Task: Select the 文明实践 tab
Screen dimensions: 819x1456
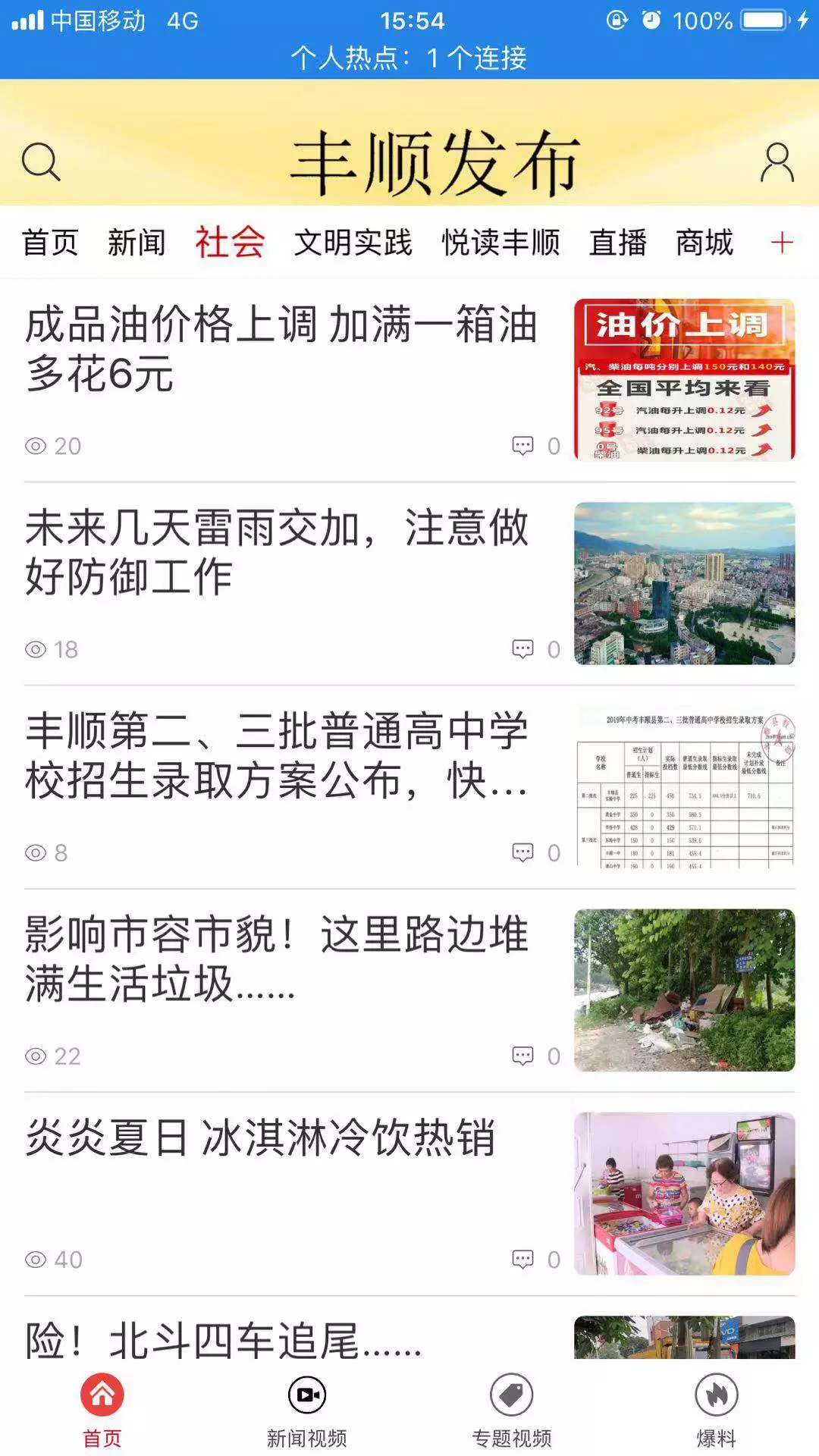Action: click(x=353, y=243)
